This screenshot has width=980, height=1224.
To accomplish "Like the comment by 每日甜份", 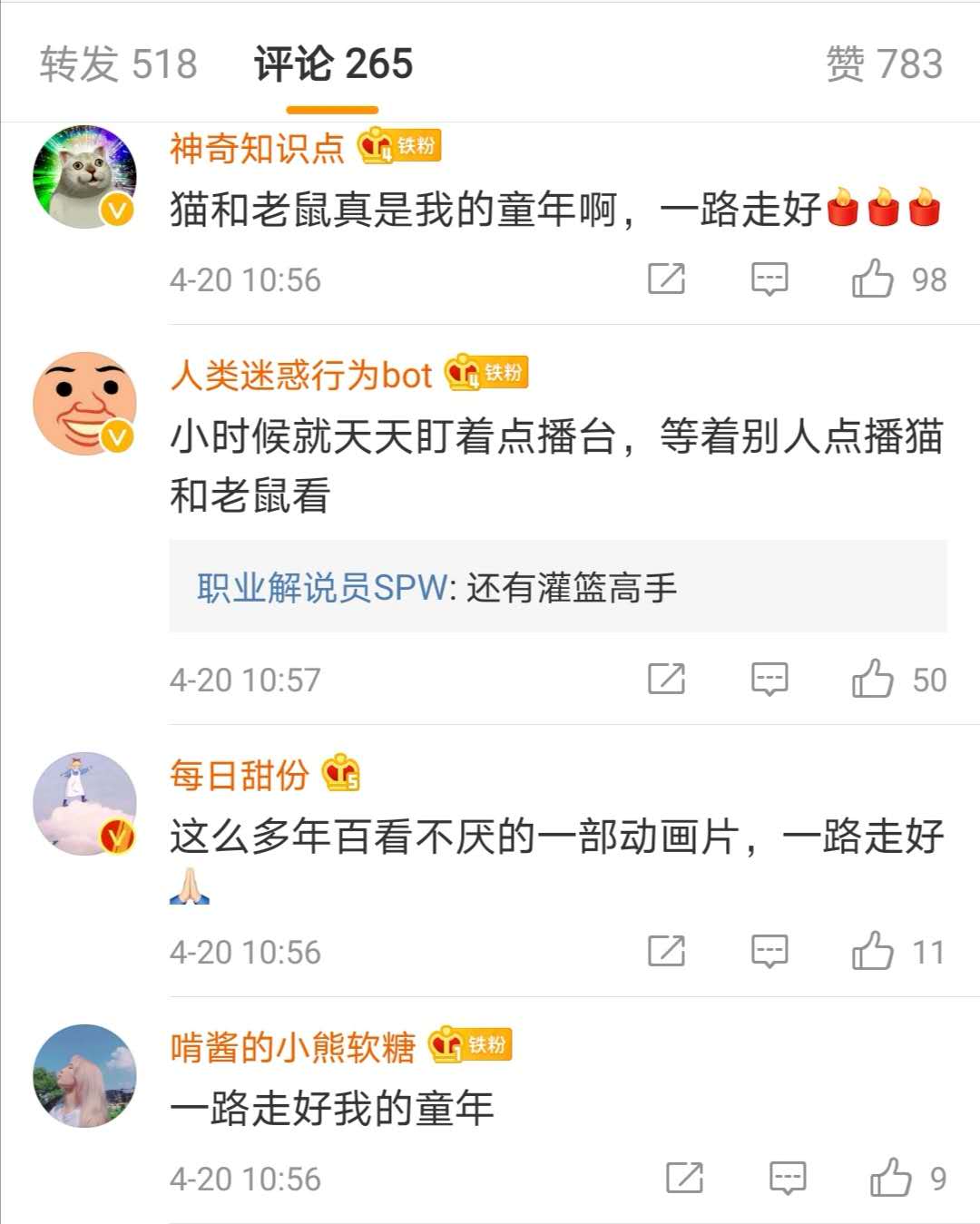I will (873, 951).
